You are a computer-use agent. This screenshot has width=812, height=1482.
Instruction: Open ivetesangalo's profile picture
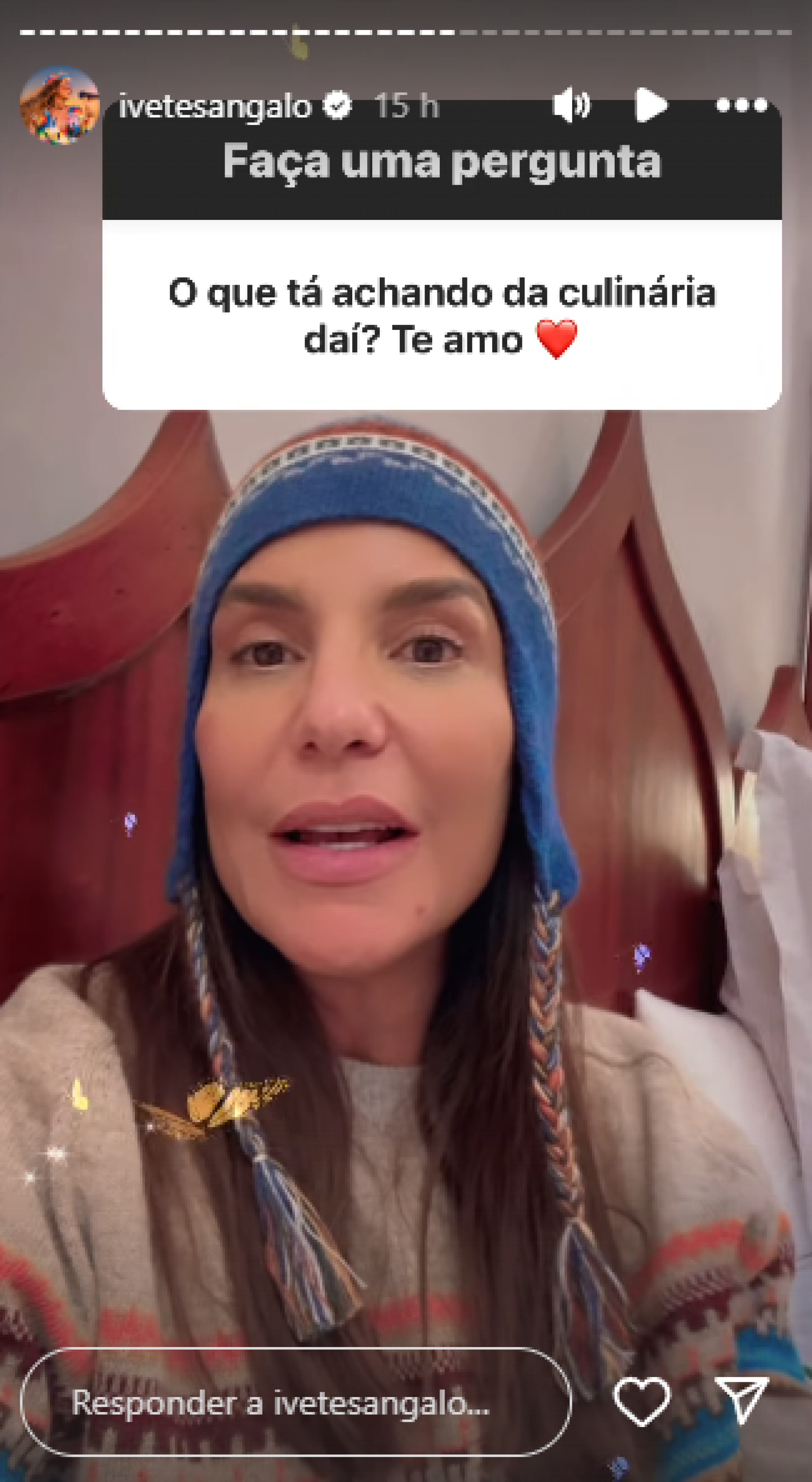tap(60, 105)
